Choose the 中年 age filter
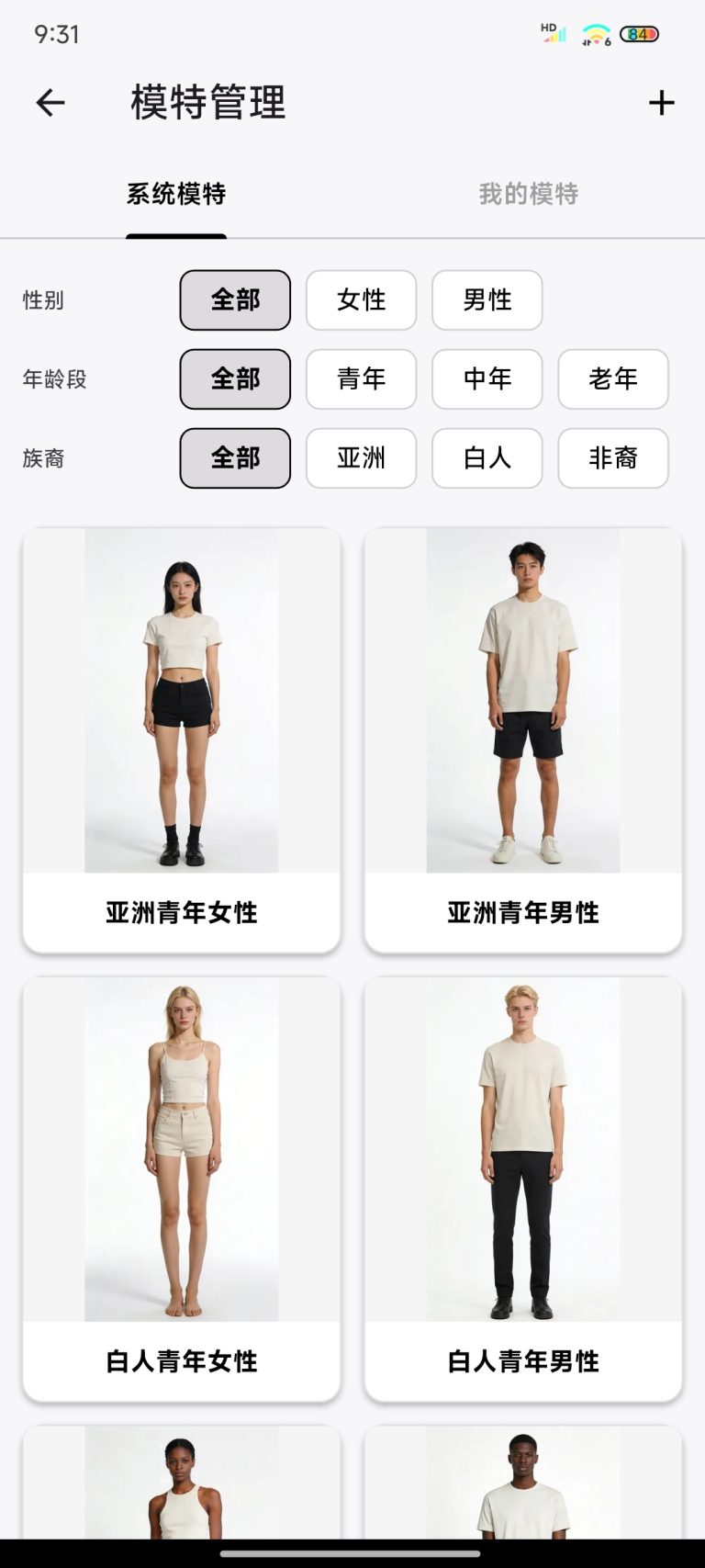 tap(487, 378)
